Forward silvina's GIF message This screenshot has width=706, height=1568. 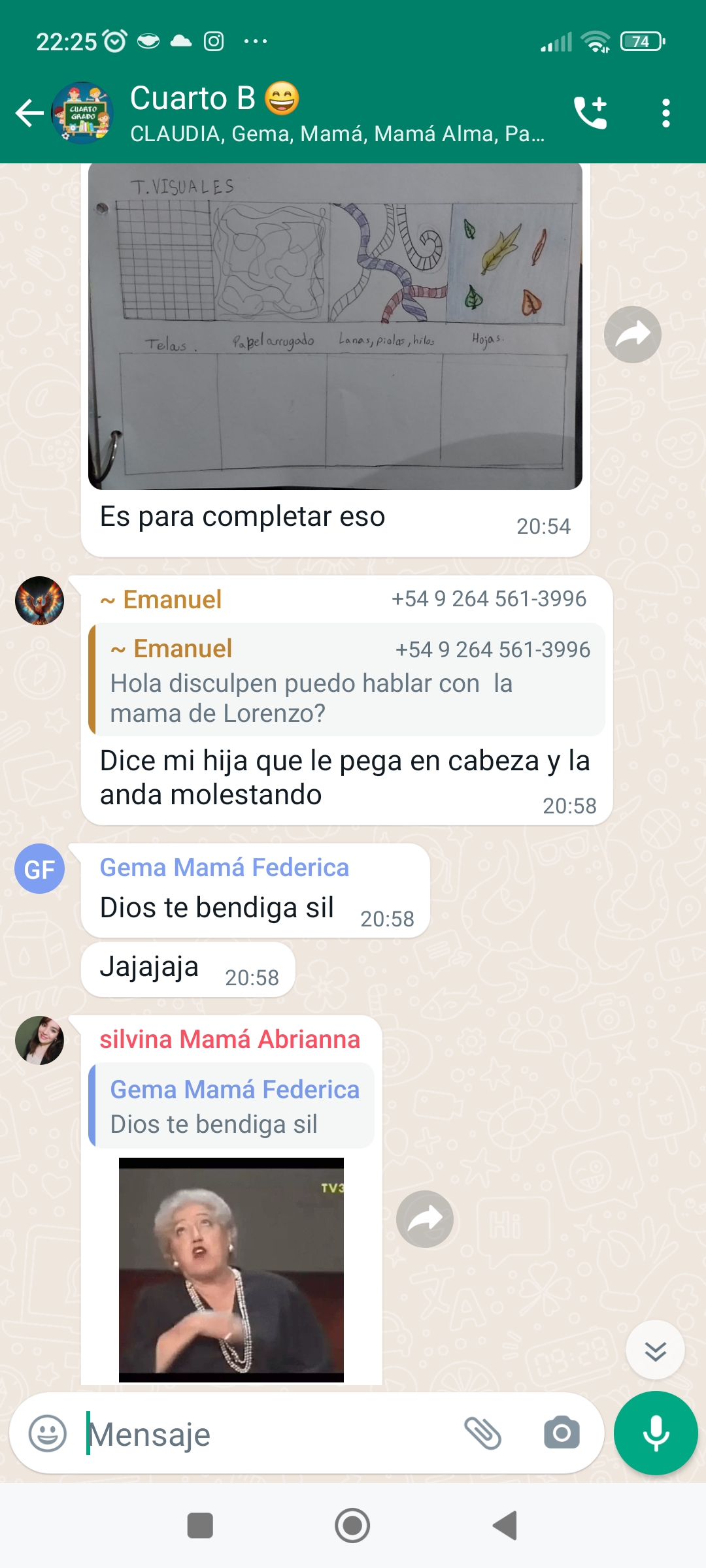point(425,1219)
